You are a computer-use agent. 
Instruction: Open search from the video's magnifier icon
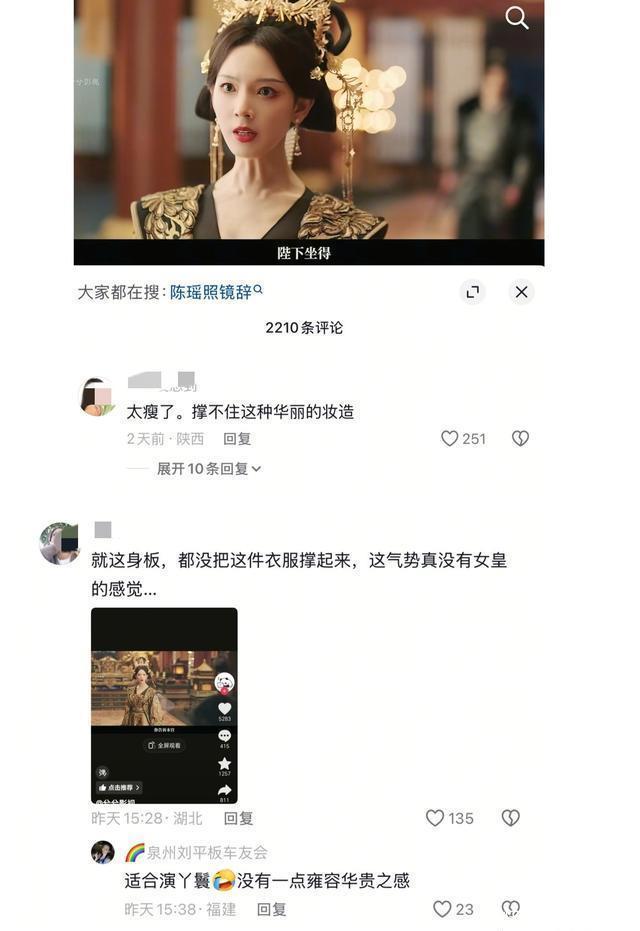[516, 18]
